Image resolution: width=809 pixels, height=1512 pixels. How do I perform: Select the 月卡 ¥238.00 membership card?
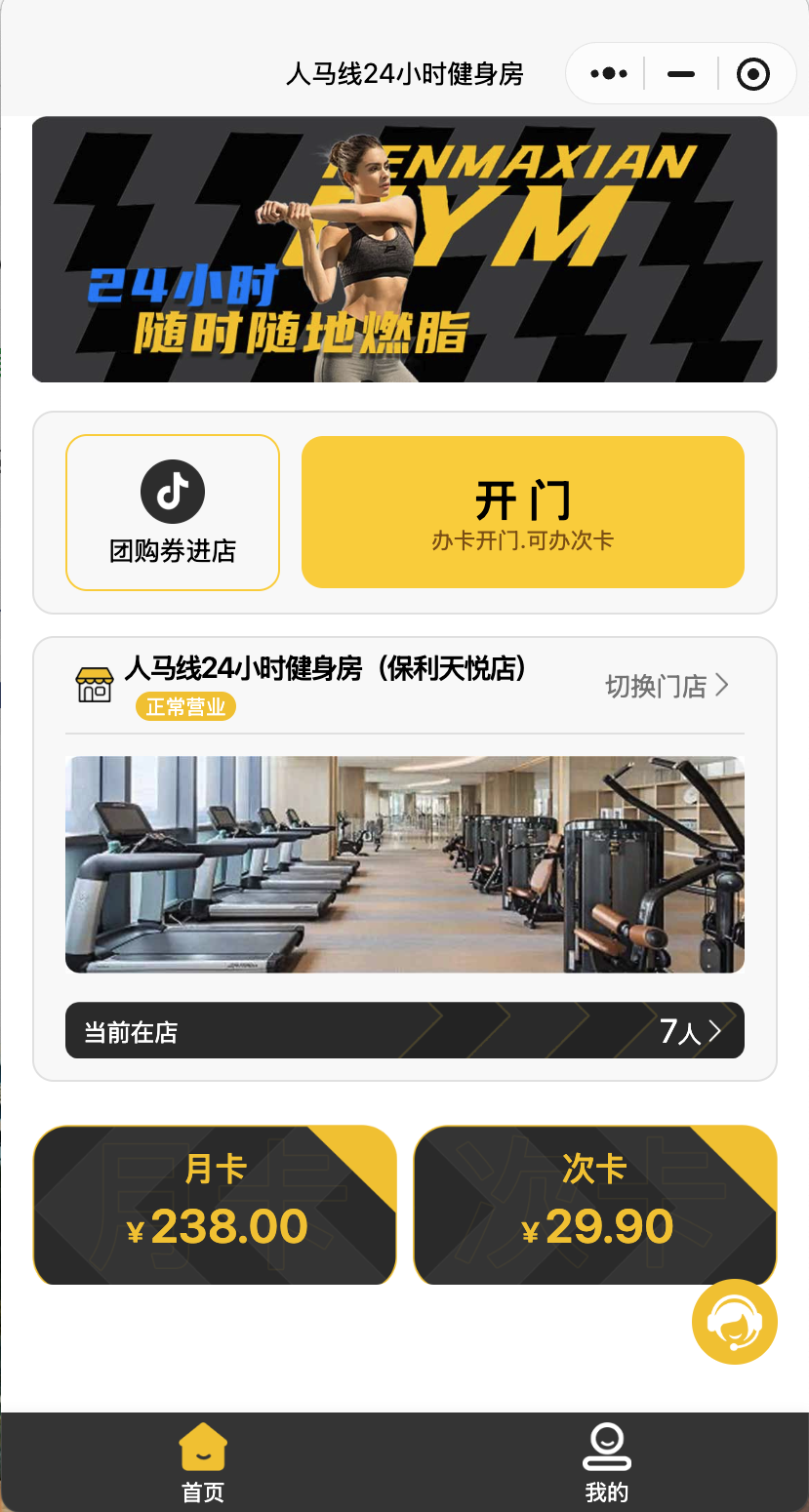215,1205
